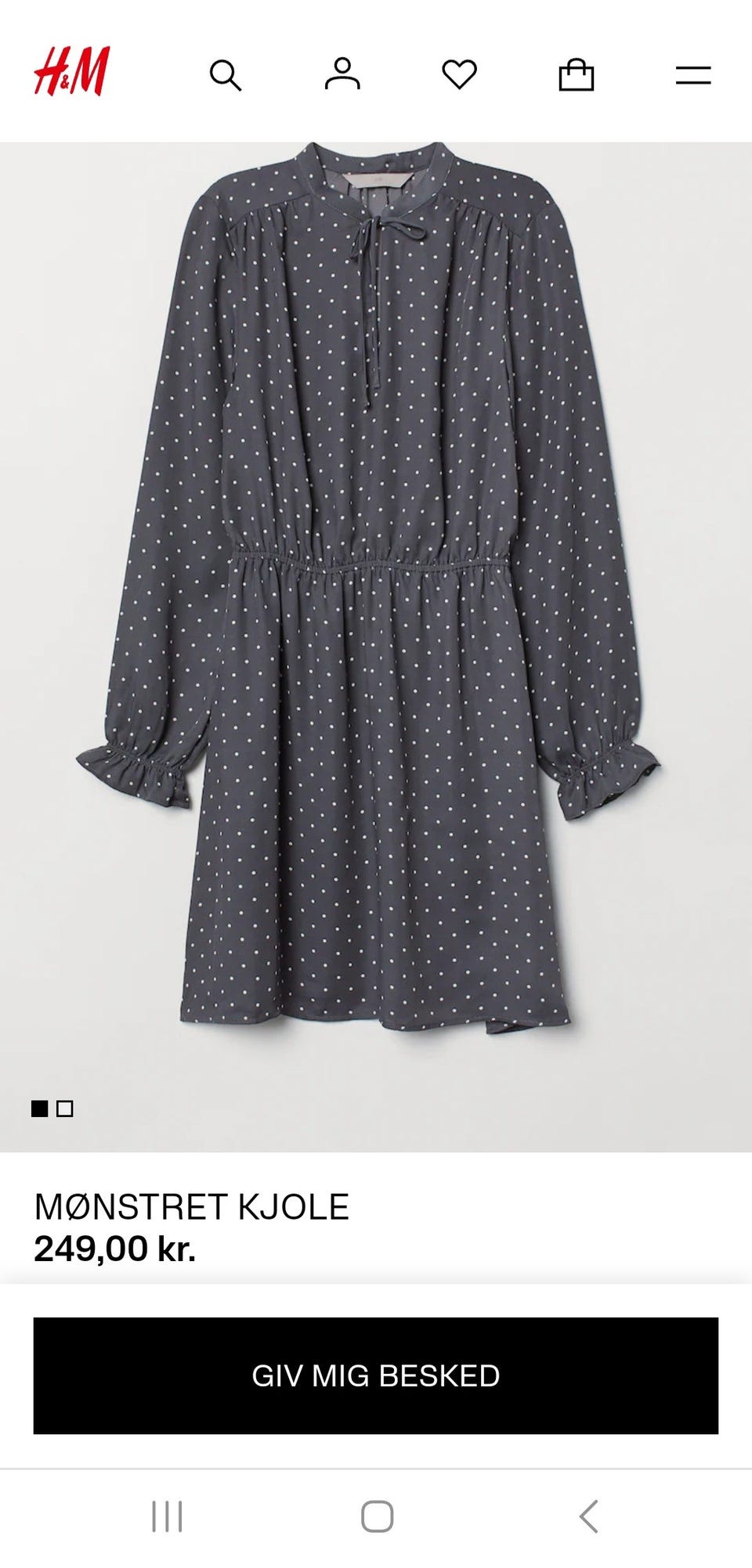The image size is (752, 1568).
Task: Go to the H&M home page logo
Action: 71,72
